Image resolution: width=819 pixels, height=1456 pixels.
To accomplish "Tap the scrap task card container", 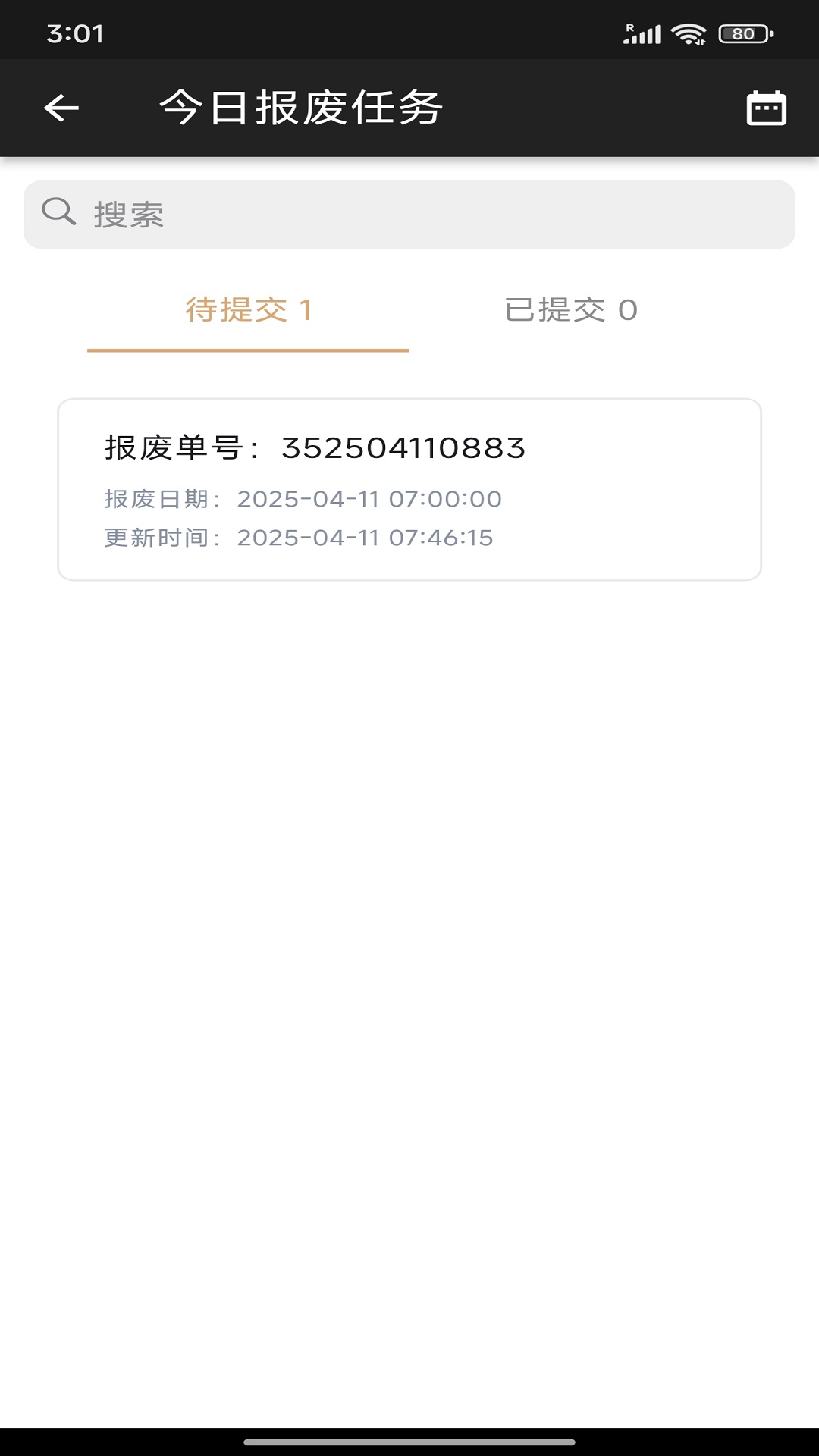I will tap(409, 488).
